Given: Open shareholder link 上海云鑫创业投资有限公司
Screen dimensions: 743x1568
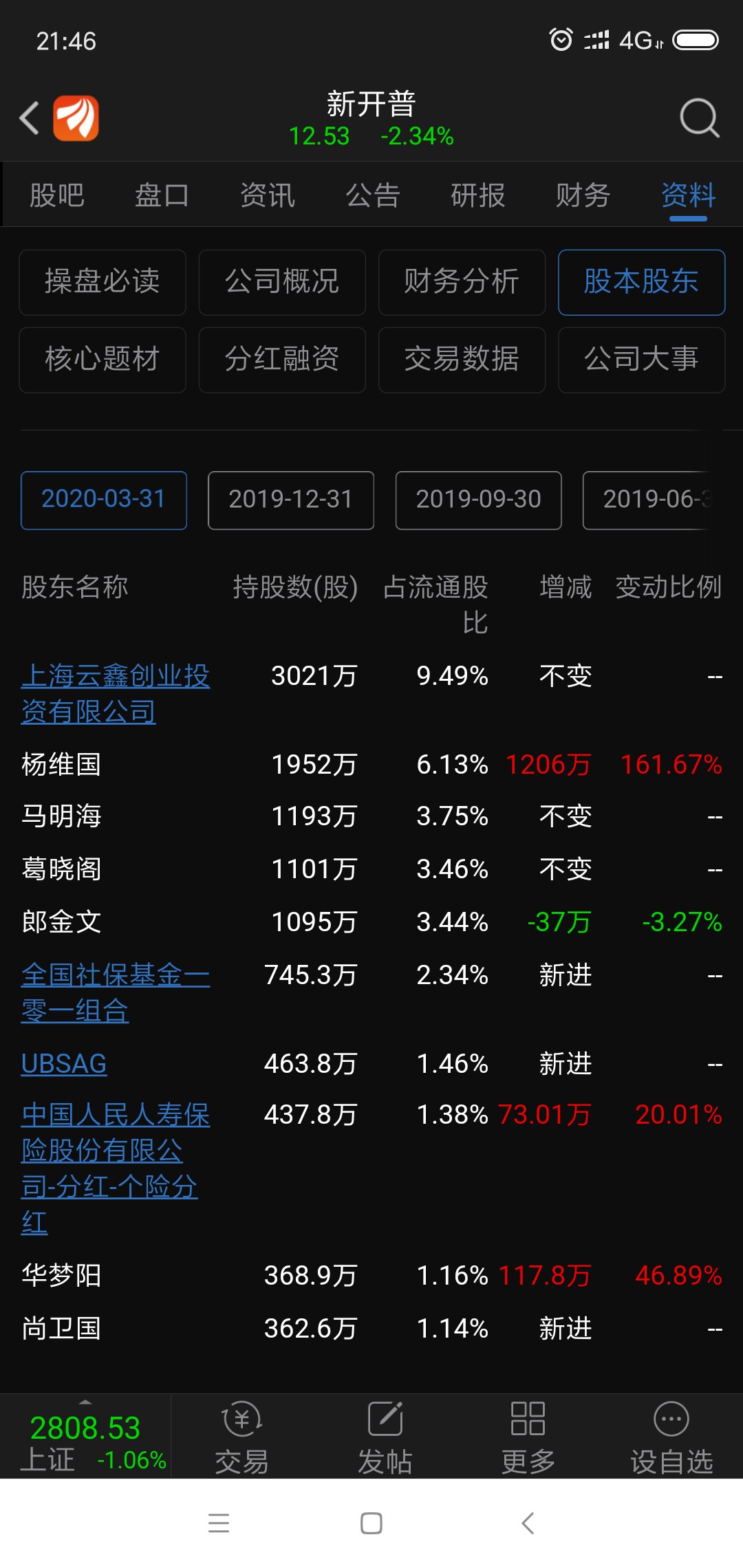Looking at the screenshot, I should click(x=116, y=693).
